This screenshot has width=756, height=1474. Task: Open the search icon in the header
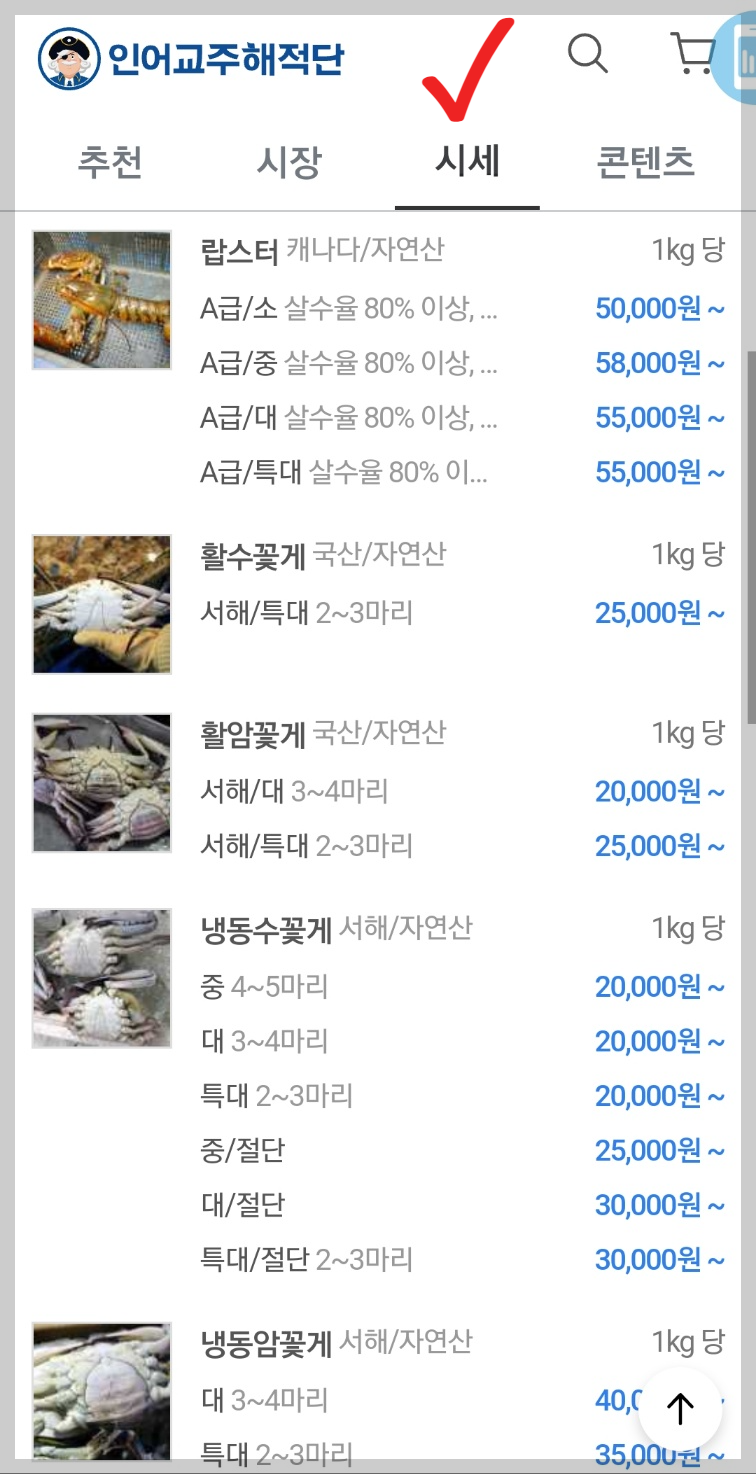pyautogui.click(x=588, y=56)
